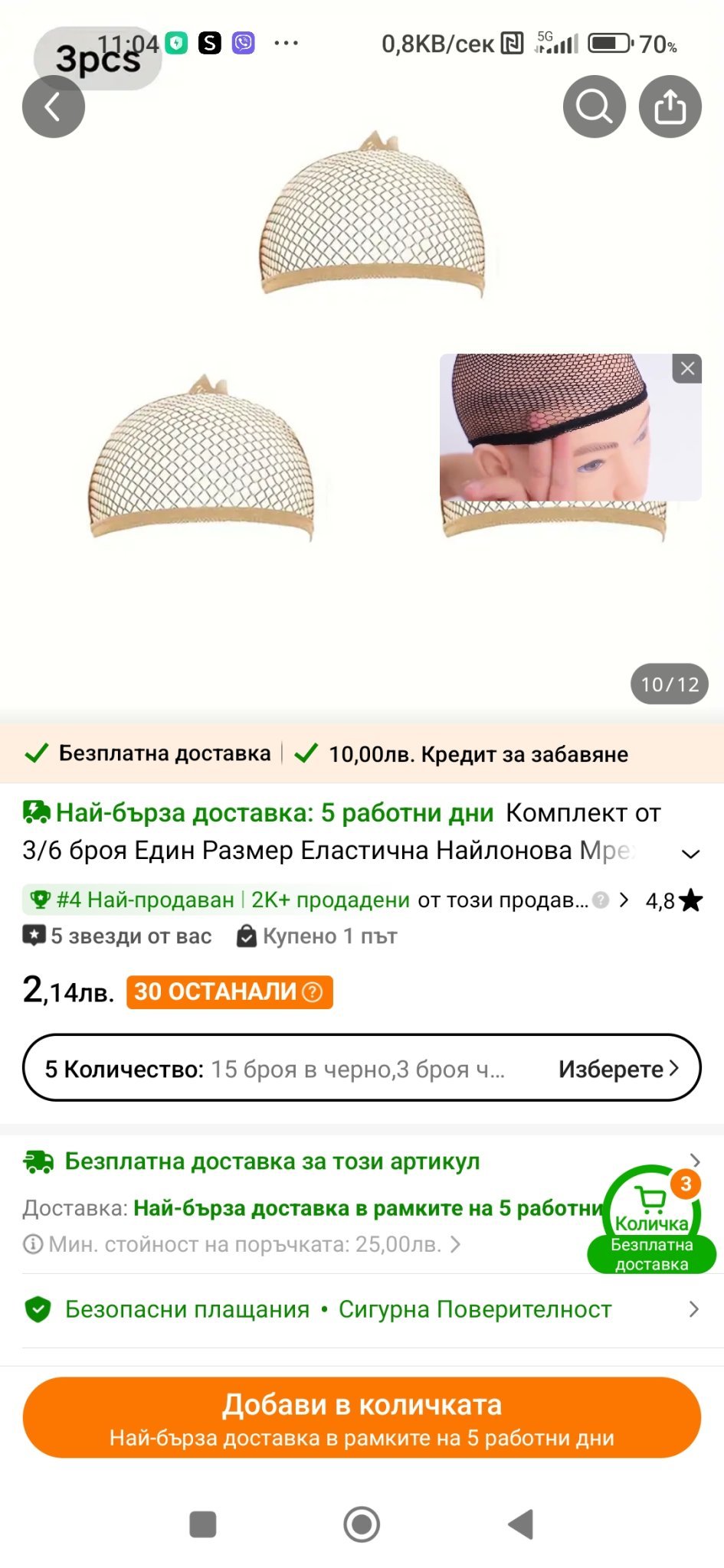Share this product listing

[x=670, y=106]
